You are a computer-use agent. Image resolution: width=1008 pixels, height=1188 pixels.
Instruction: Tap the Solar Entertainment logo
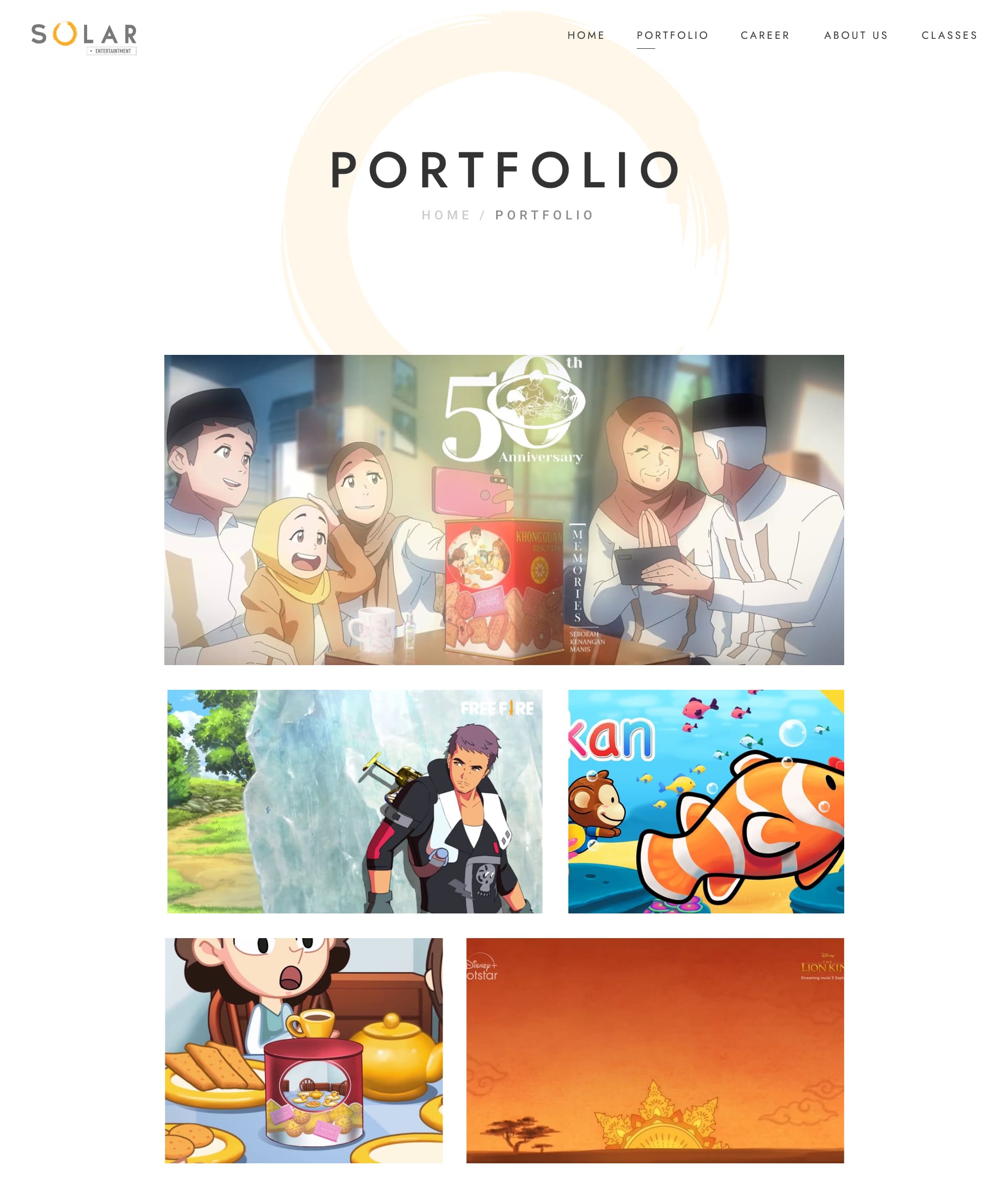84,38
